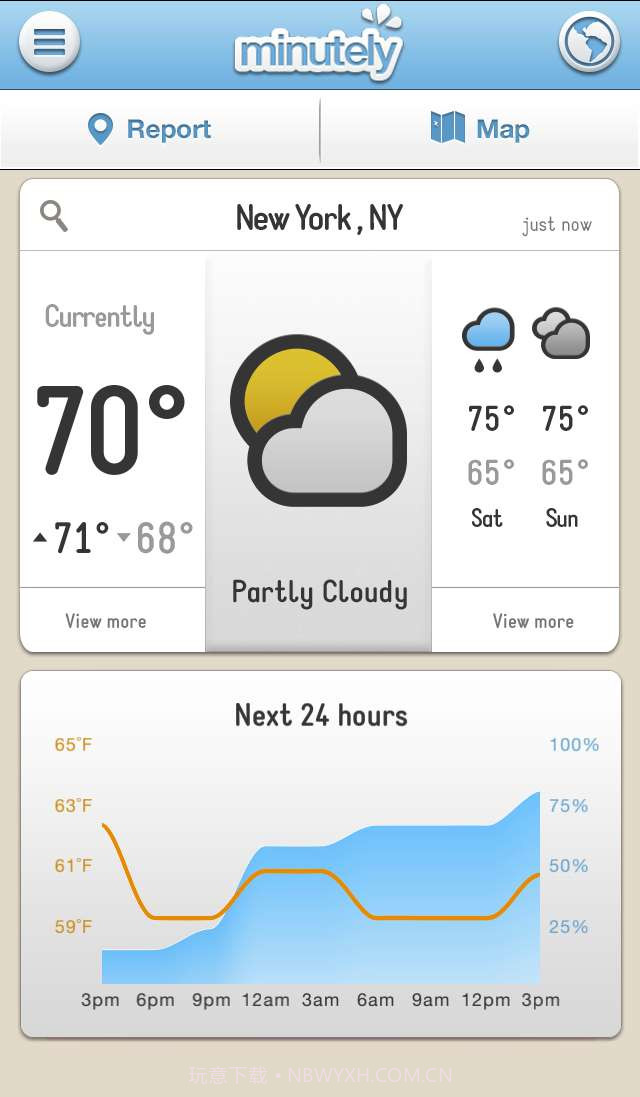Open the Partly Cloudy conditions card
640x1097 pixels.
tap(319, 455)
